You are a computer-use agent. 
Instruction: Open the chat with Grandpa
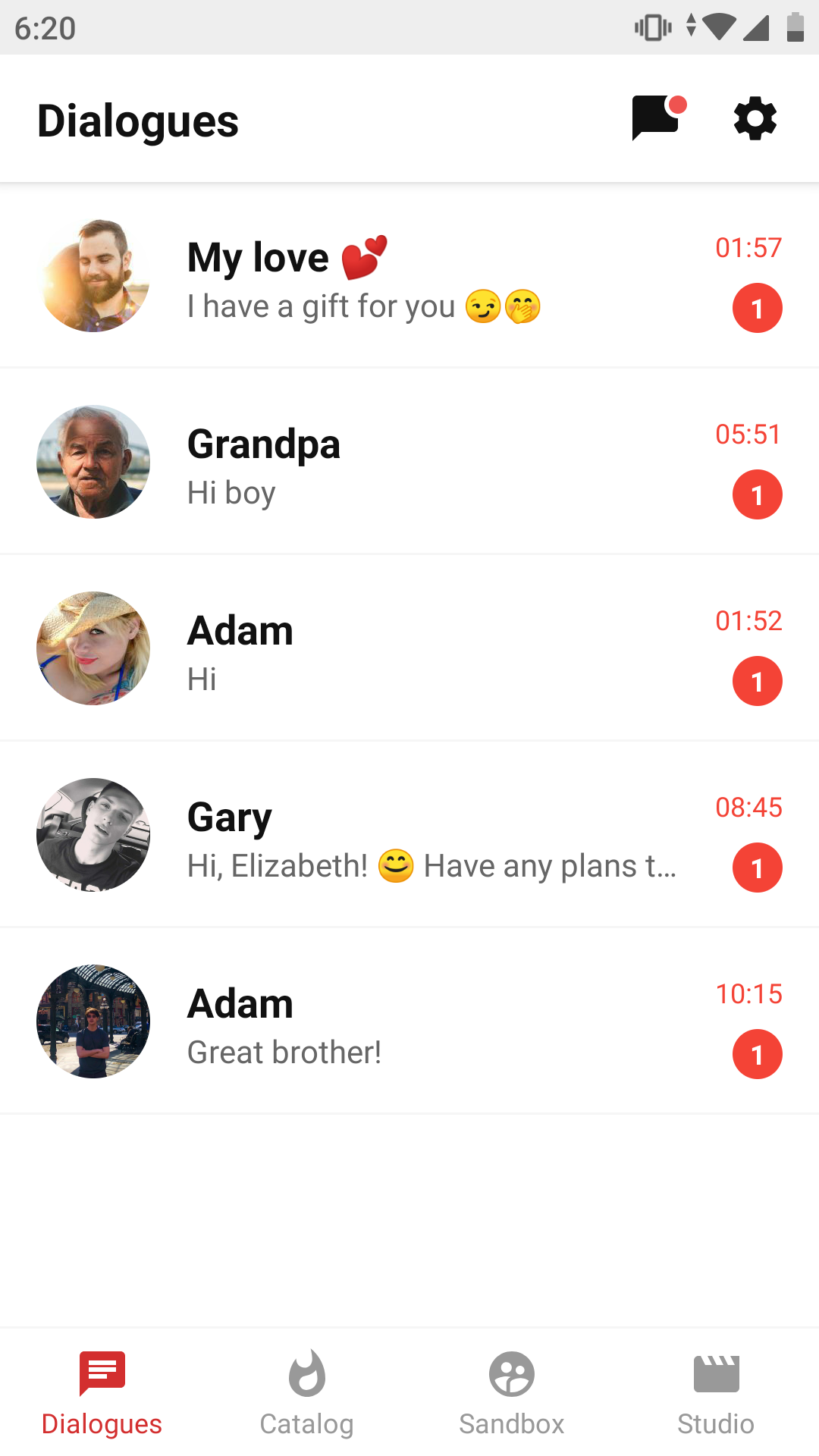(409, 463)
